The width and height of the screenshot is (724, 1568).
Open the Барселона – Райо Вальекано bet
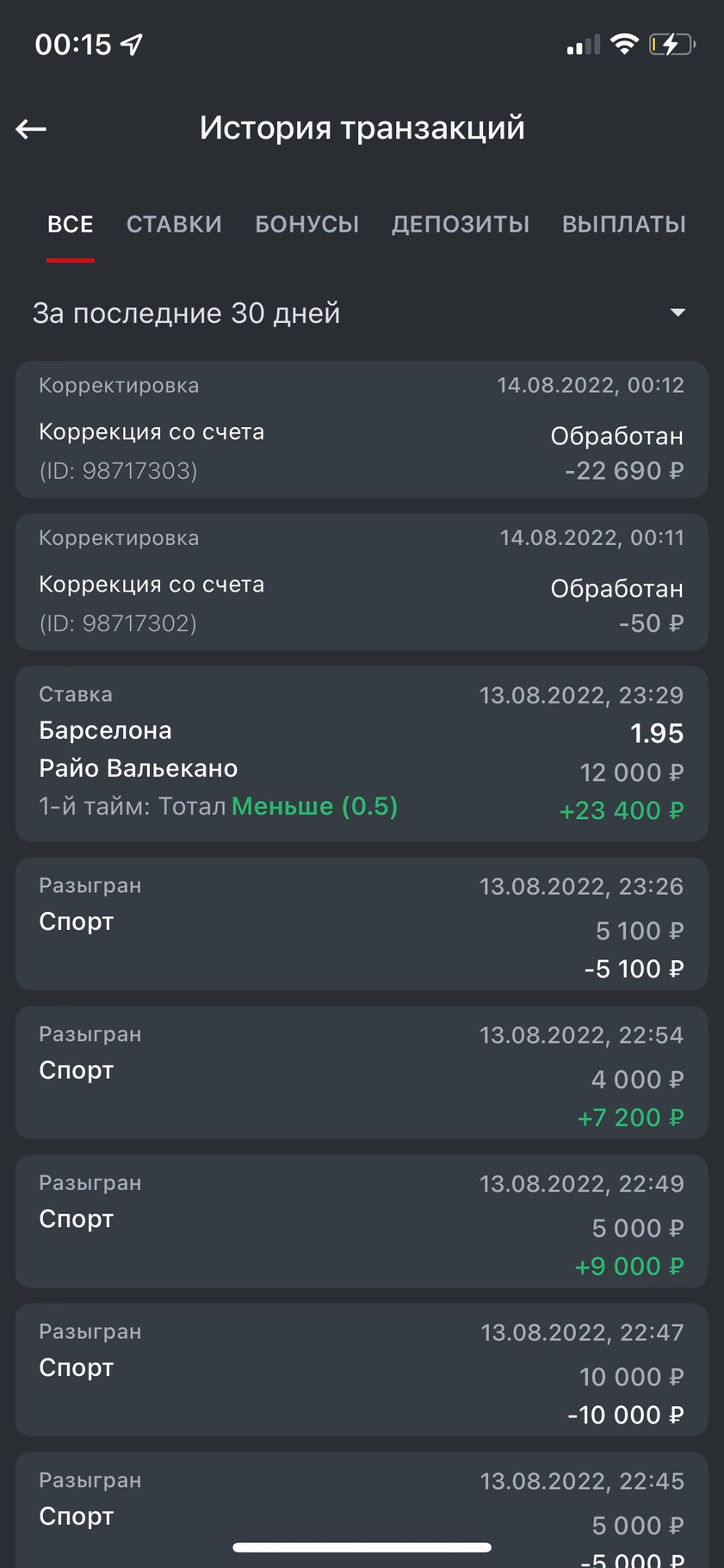coord(362,753)
